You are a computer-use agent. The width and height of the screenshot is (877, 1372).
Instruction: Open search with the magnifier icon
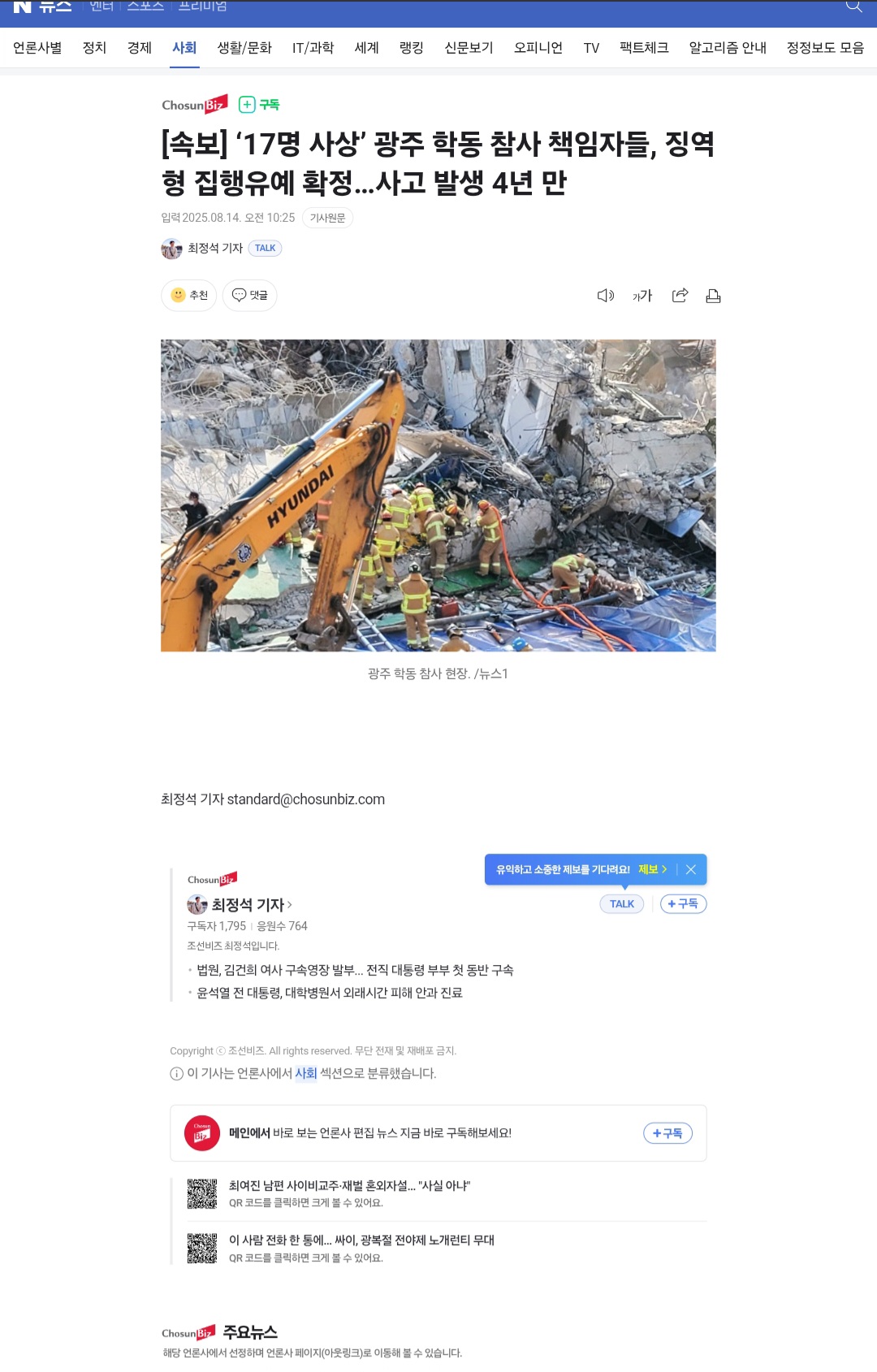pyautogui.click(x=853, y=6)
